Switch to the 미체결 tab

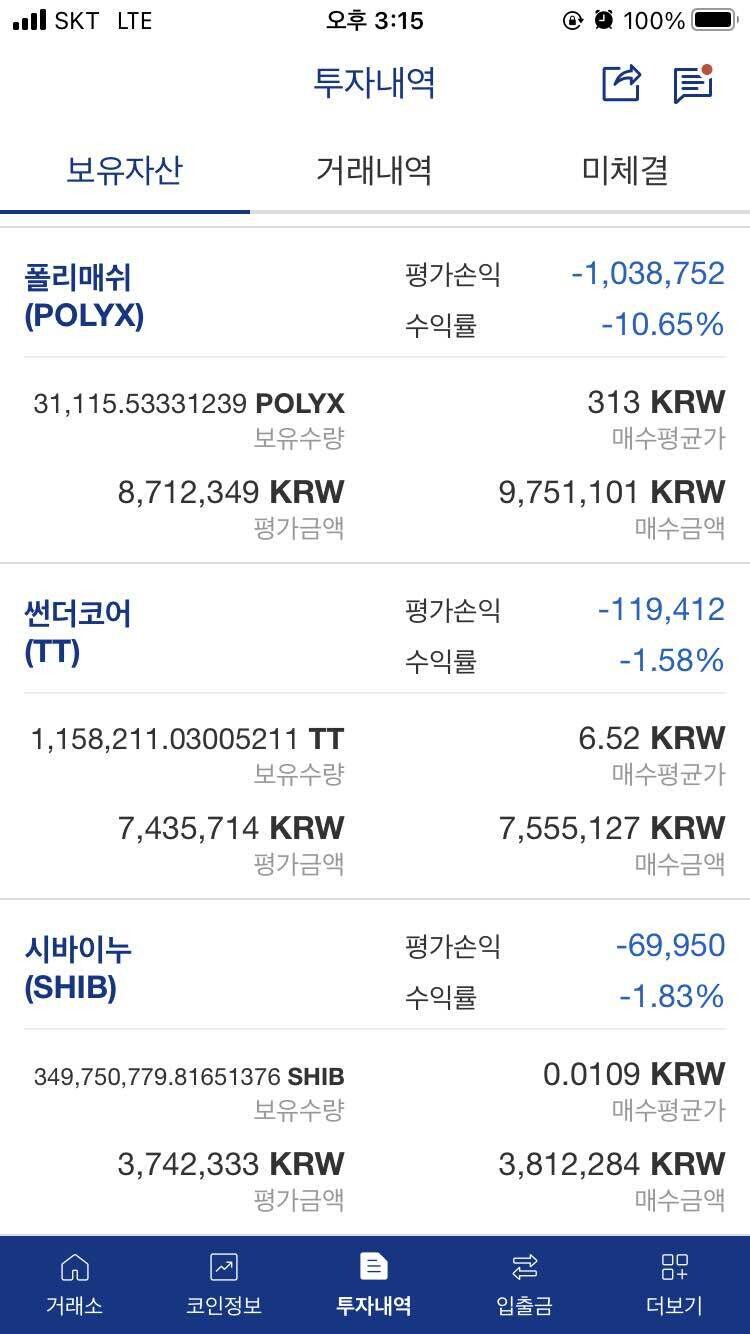tap(625, 170)
